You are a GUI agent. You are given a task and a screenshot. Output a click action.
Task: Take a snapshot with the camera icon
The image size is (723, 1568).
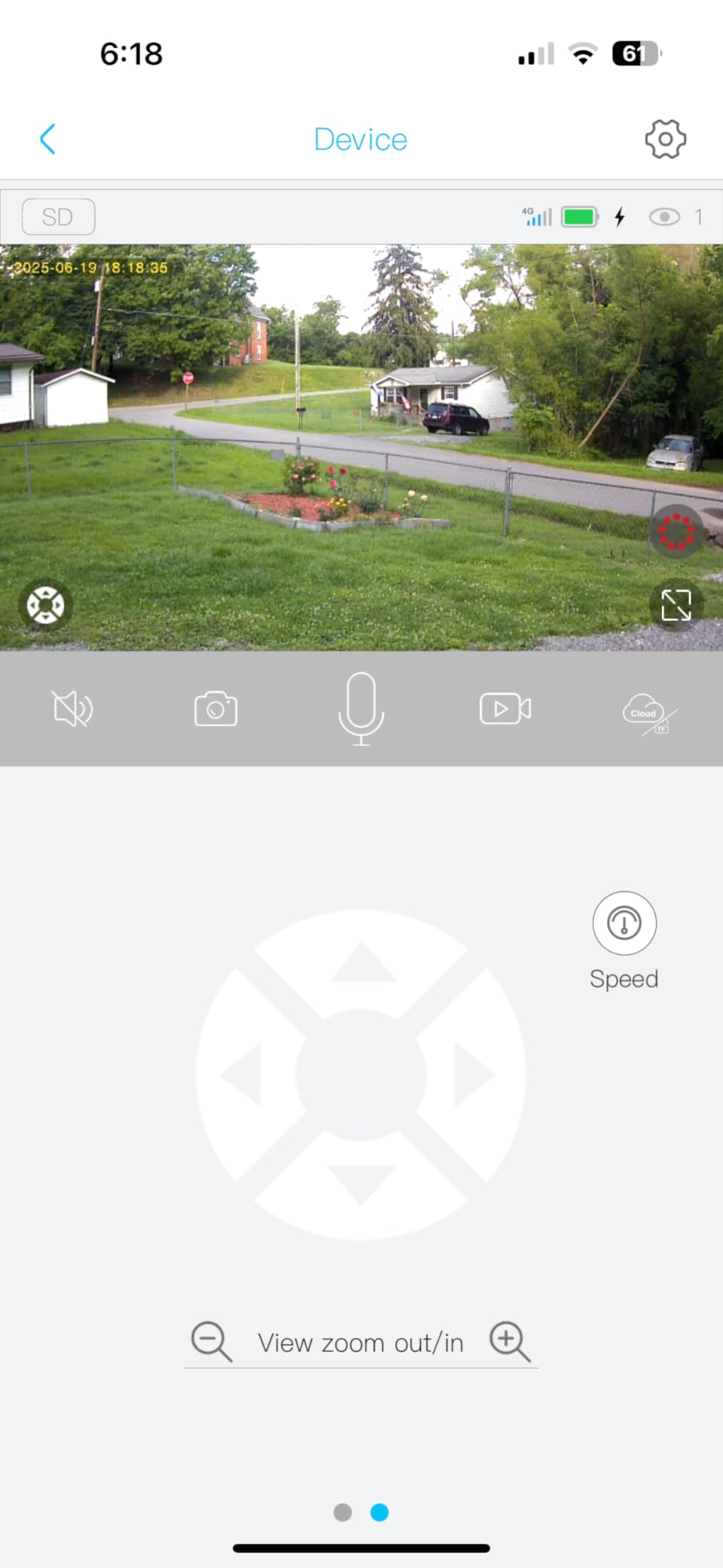(x=216, y=709)
